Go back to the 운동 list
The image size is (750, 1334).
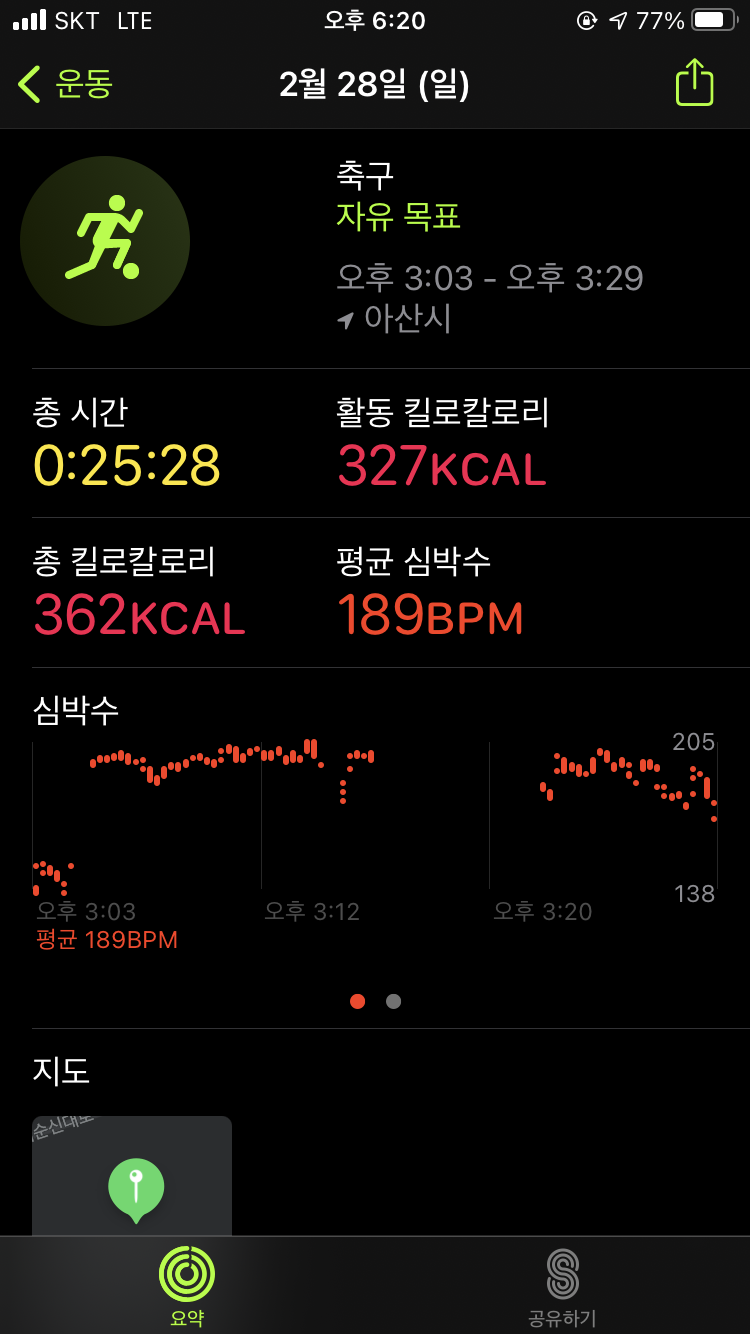[66, 84]
